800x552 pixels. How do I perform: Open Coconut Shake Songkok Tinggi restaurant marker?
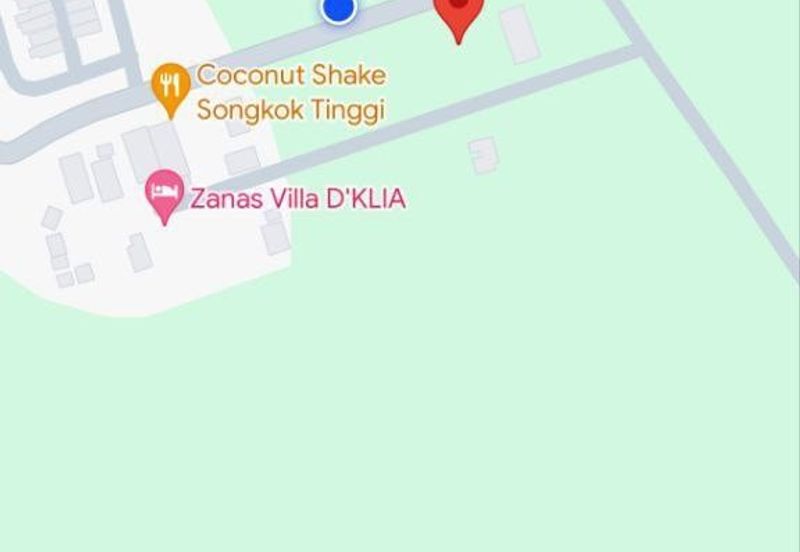coord(171,88)
